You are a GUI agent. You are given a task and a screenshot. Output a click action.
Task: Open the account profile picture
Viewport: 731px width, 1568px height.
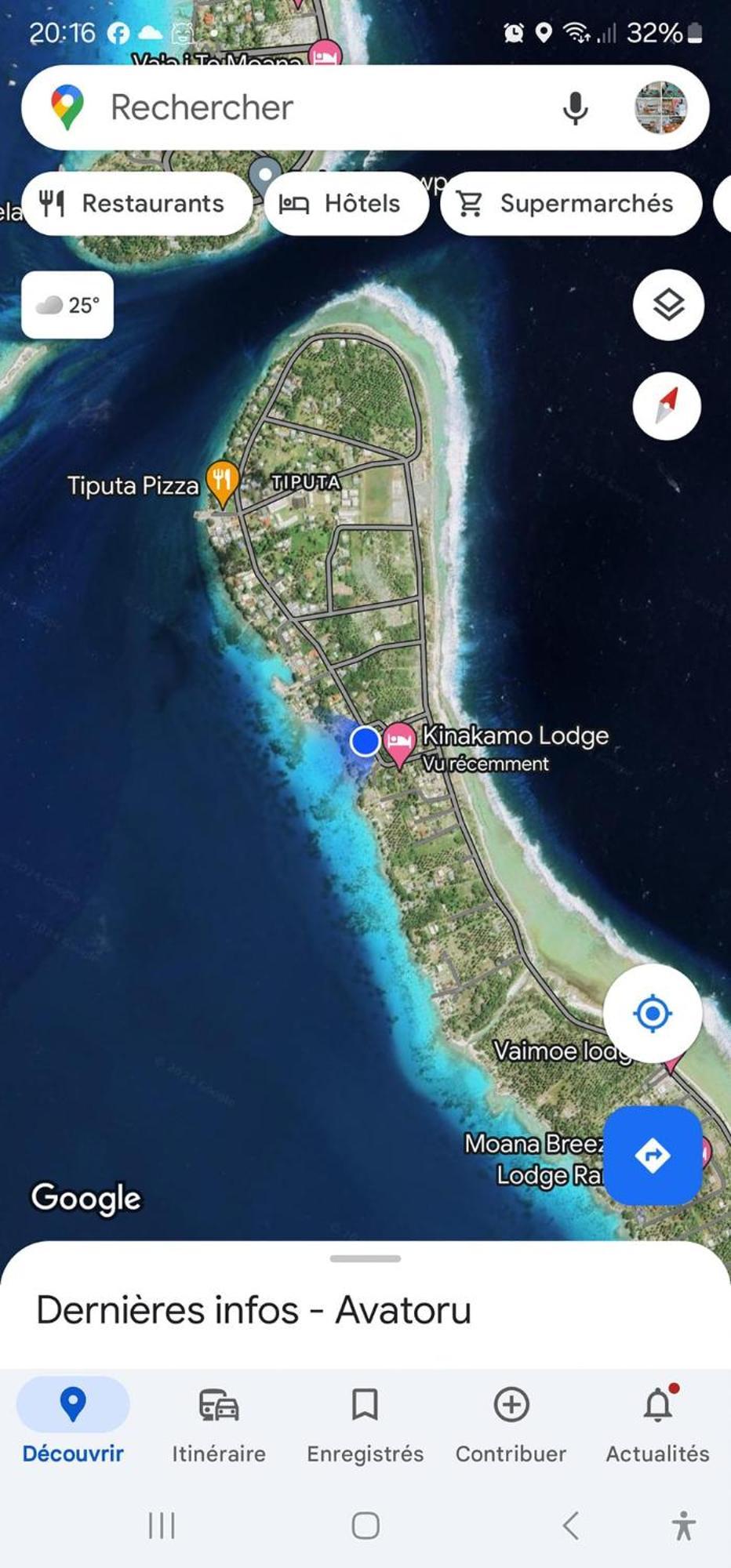[660, 107]
